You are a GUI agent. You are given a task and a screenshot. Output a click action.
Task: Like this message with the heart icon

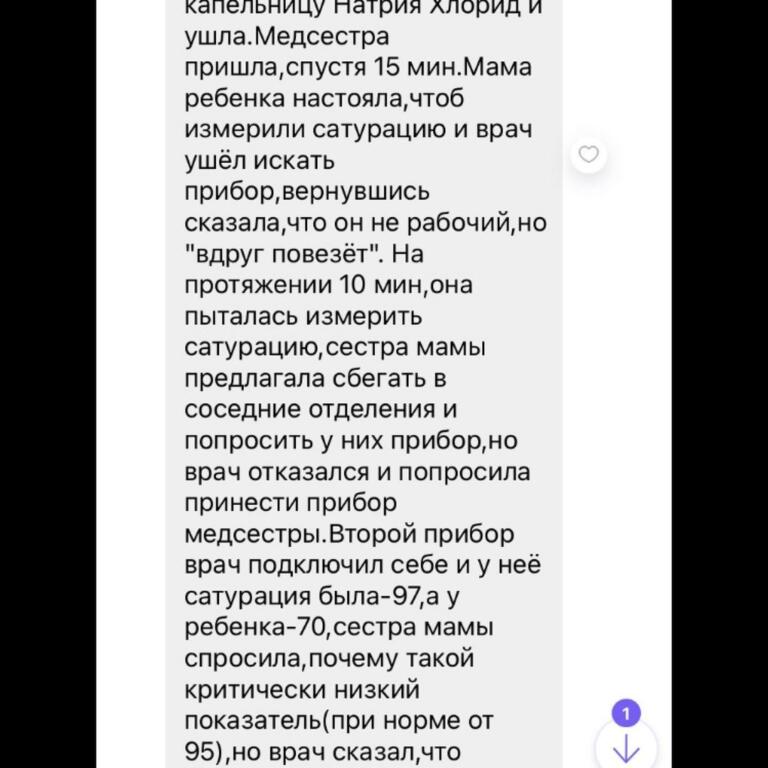coord(589,154)
